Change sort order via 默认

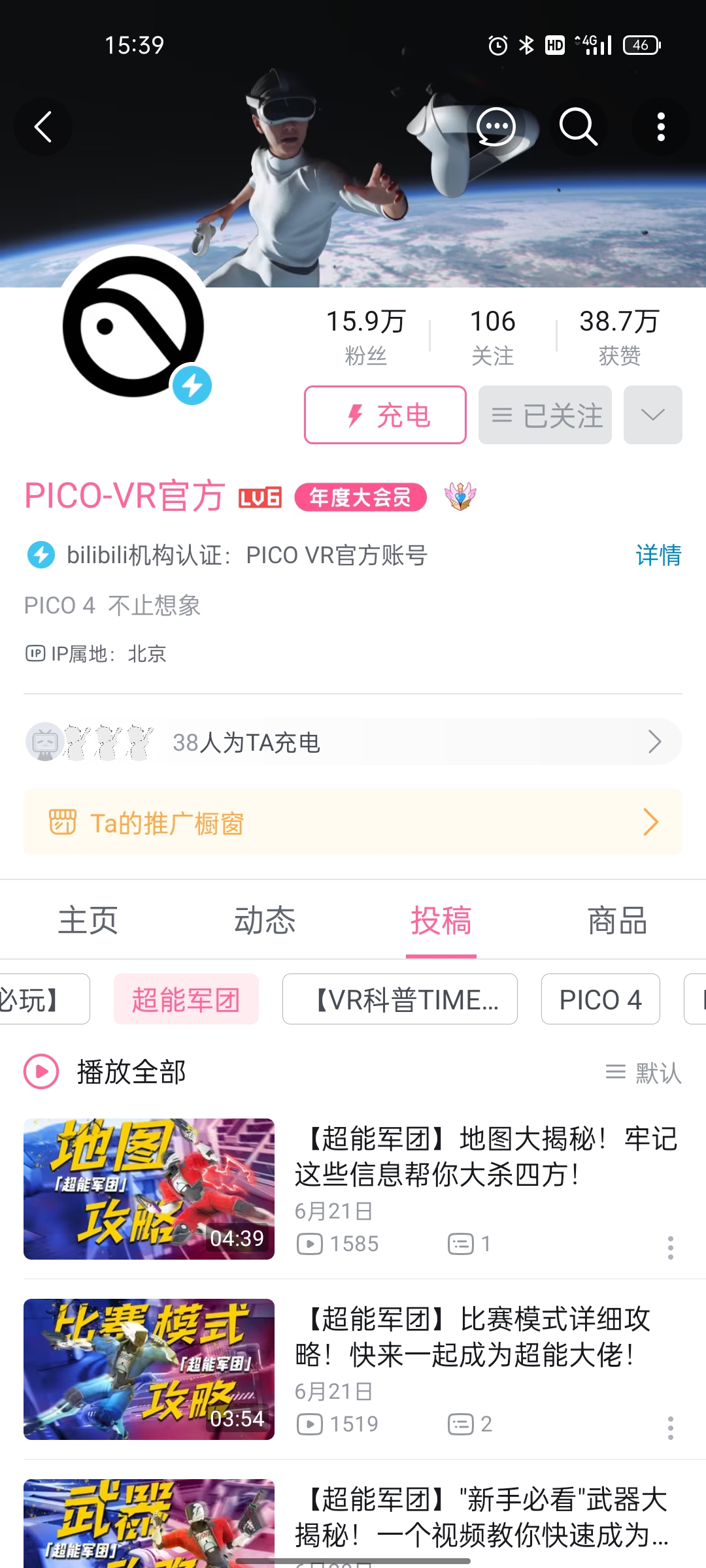click(644, 1072)
